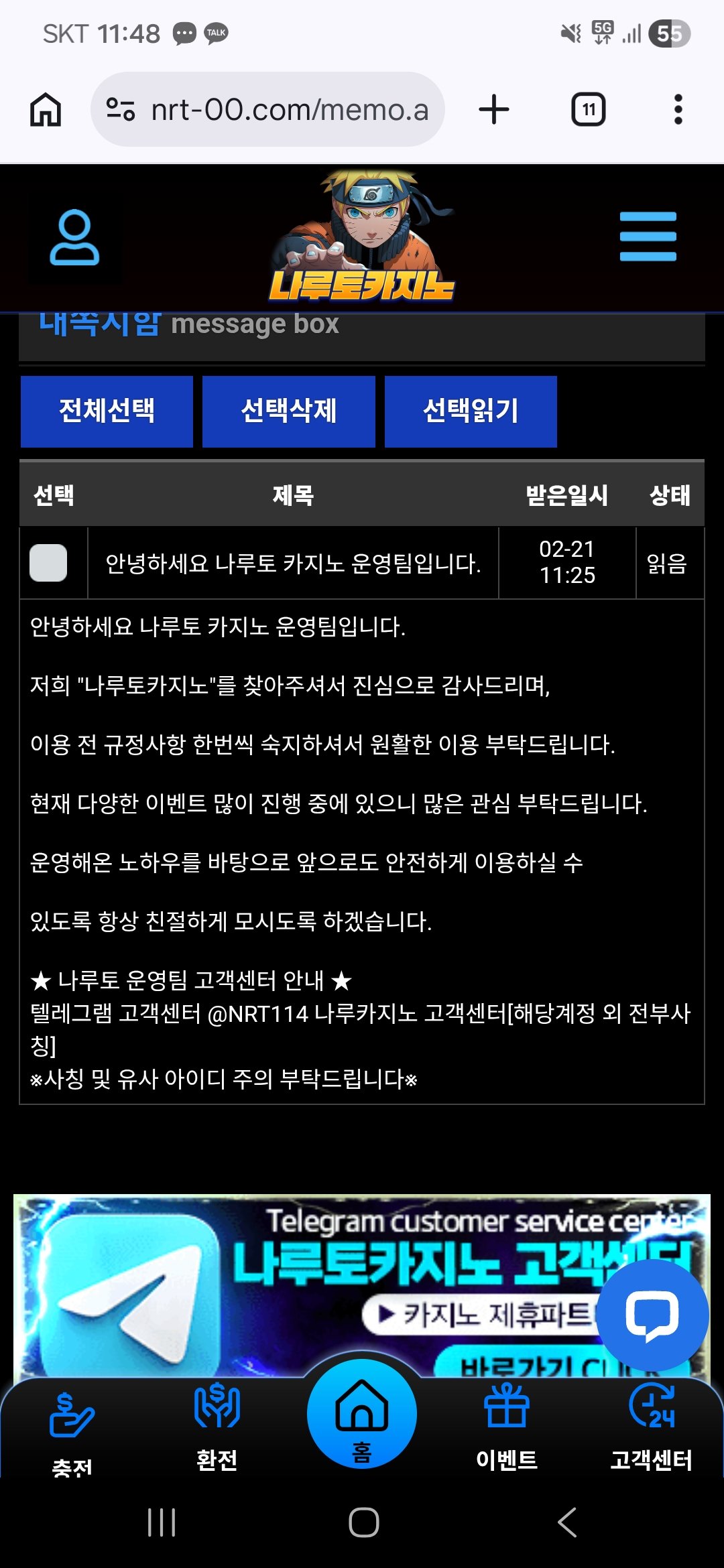Open the browser home page
Image resolution: width=724 pixels, height=1568 pixels.
46,109
